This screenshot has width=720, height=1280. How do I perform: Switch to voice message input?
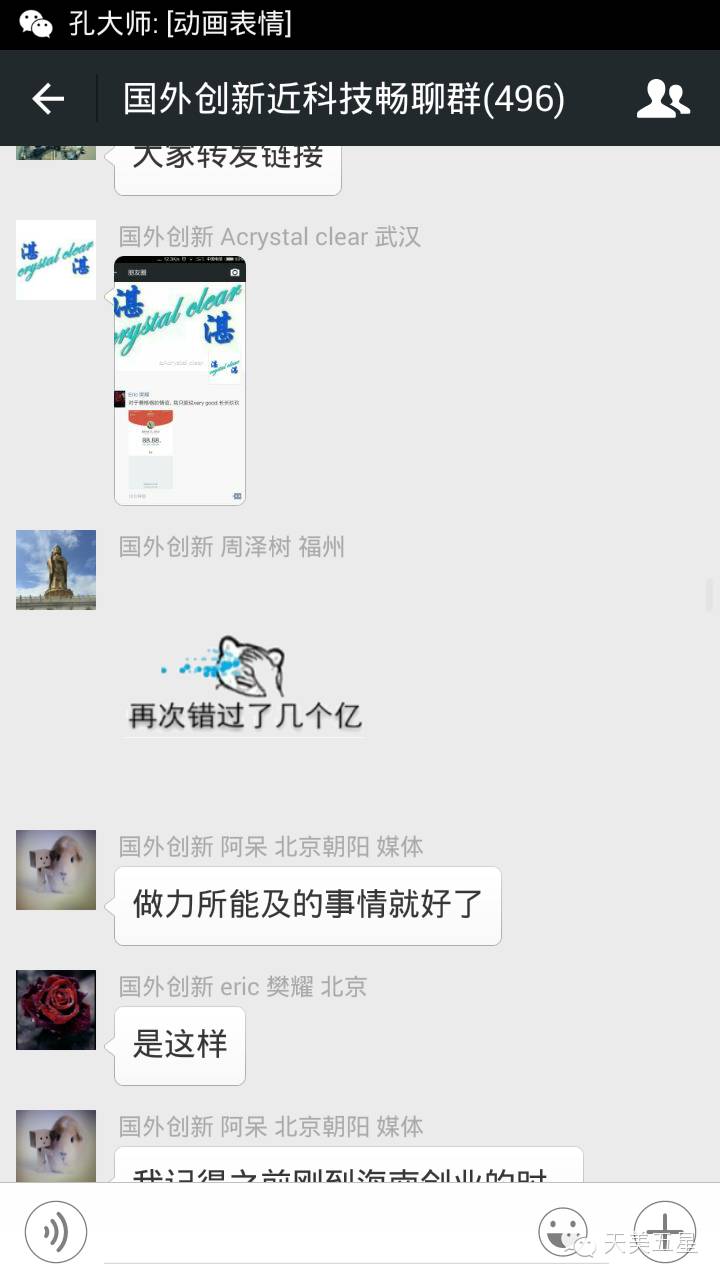tap(56, 1232)
